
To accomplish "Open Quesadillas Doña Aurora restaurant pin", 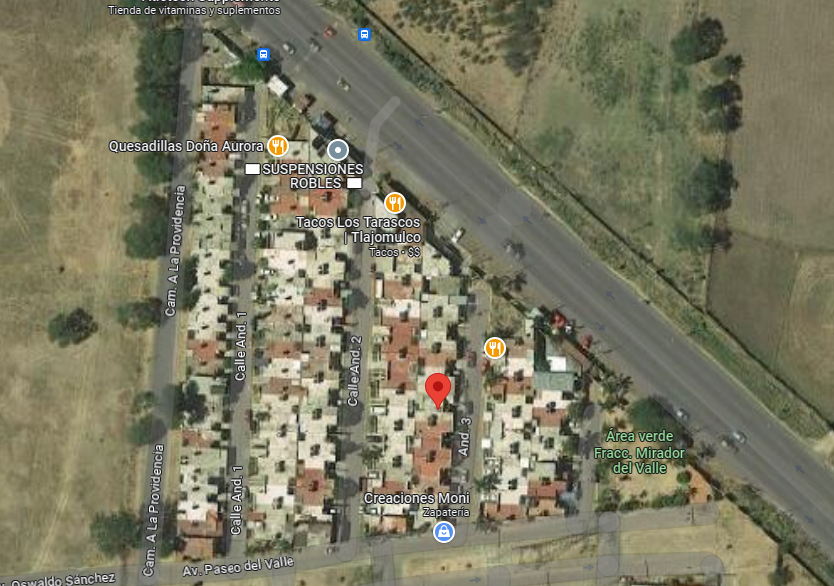I will pyautogui.click(x=278, y=146).
